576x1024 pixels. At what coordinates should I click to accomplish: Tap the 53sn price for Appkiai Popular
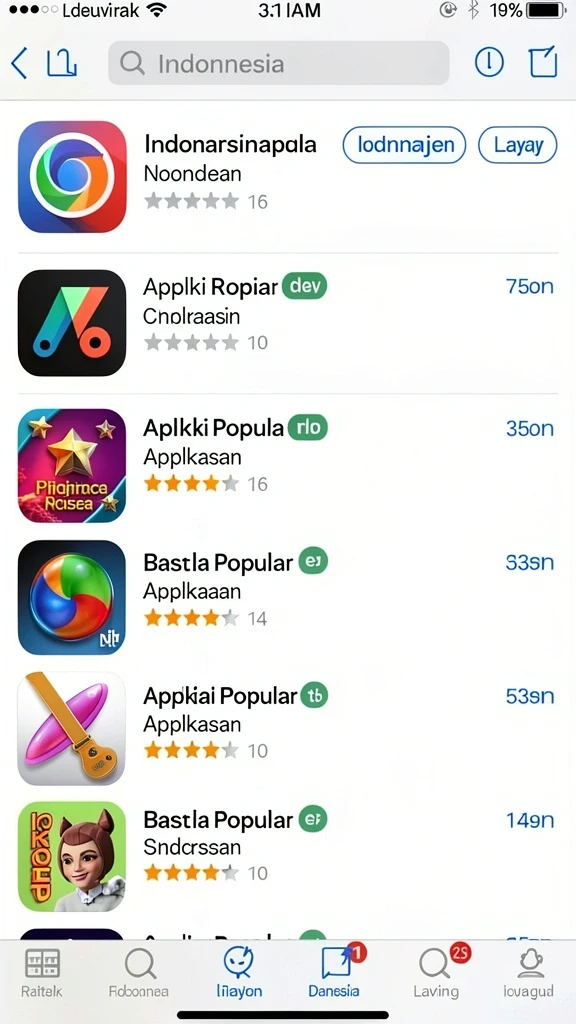[530, 696]
